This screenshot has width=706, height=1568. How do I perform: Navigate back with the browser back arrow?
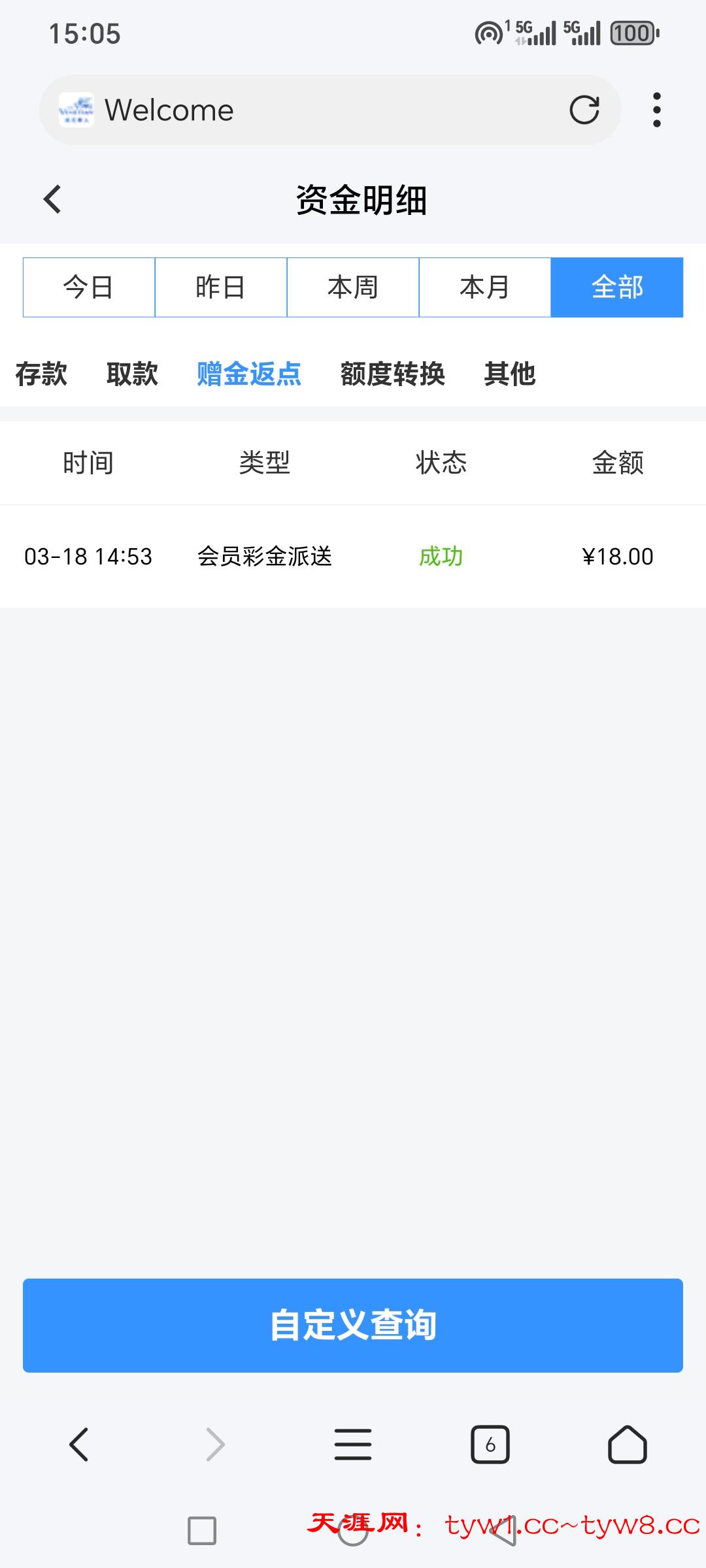point(78,1444)
